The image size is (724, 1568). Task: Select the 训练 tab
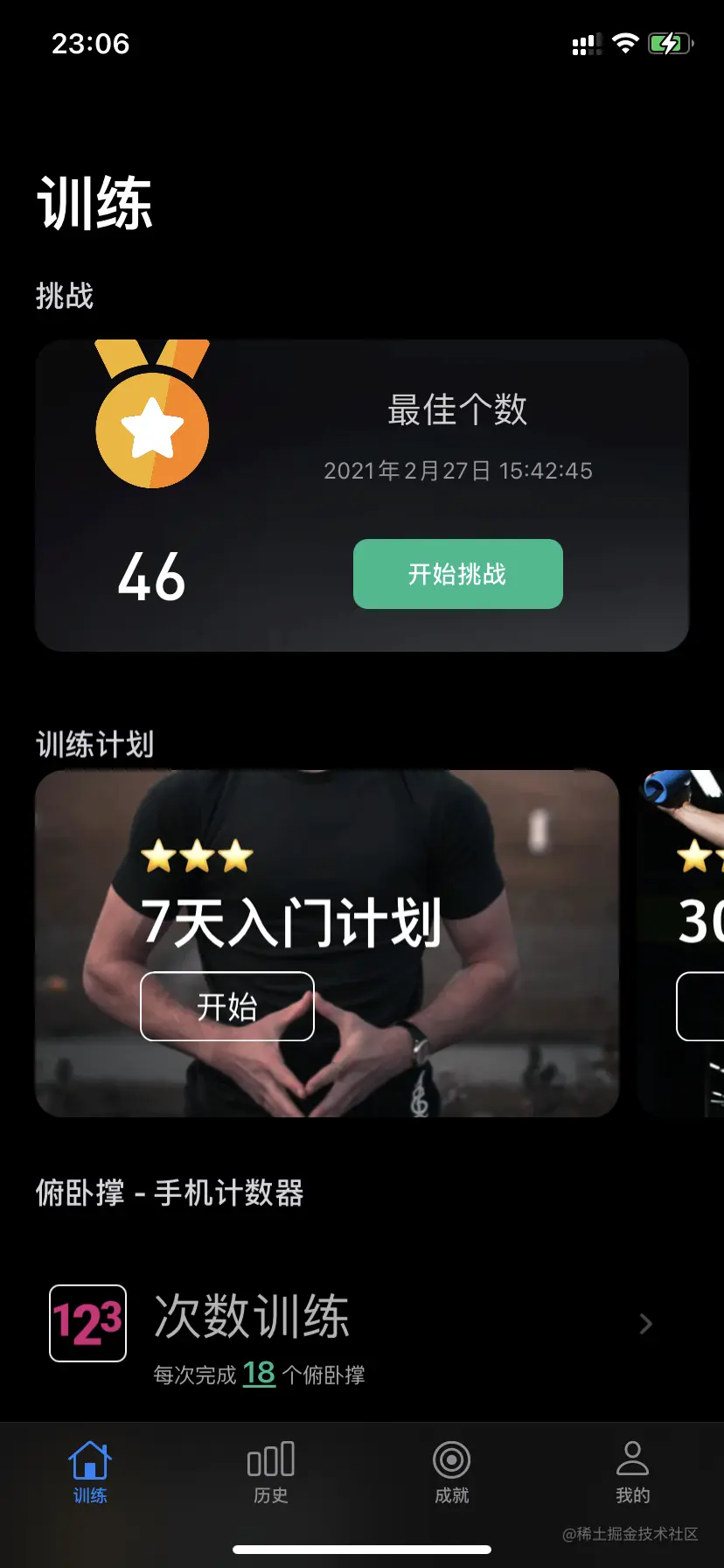tap(90, 1473)
